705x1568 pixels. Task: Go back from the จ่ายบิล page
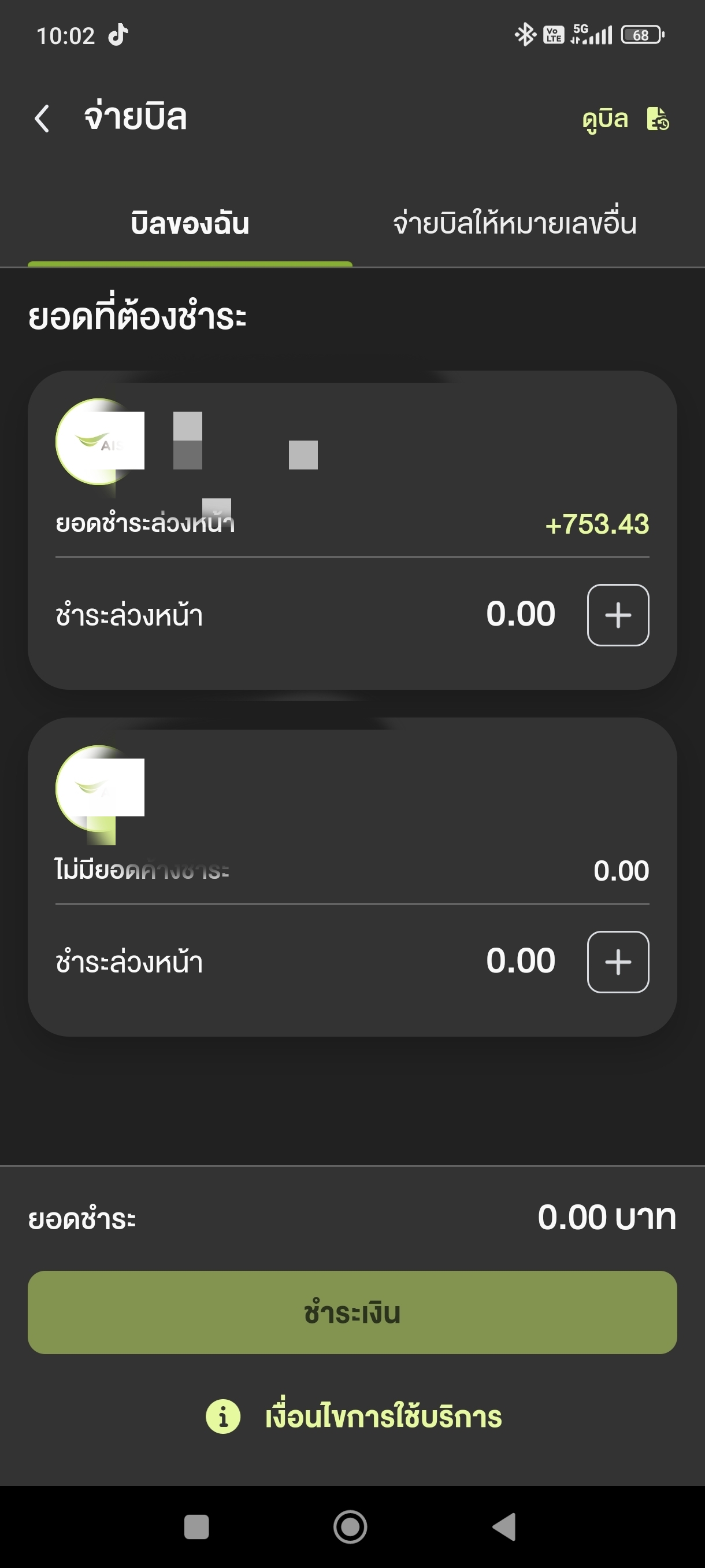click(x=42, y=118)
